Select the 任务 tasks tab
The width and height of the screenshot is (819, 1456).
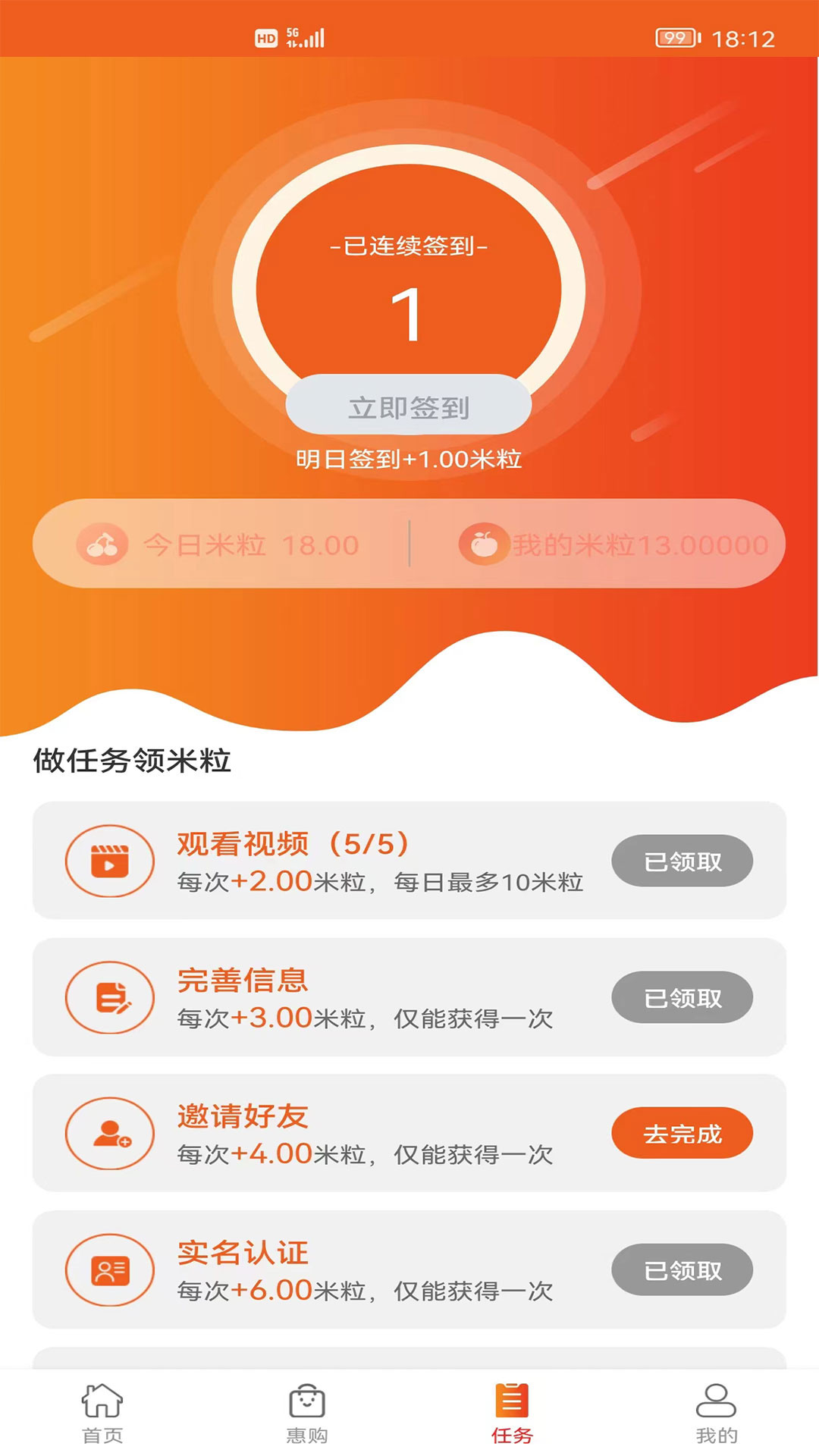click(x=512, y=1413)
